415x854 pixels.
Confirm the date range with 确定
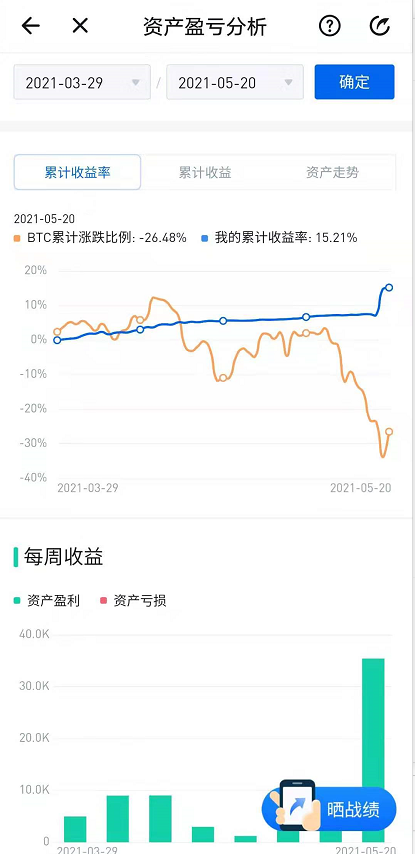click(355, 82)
